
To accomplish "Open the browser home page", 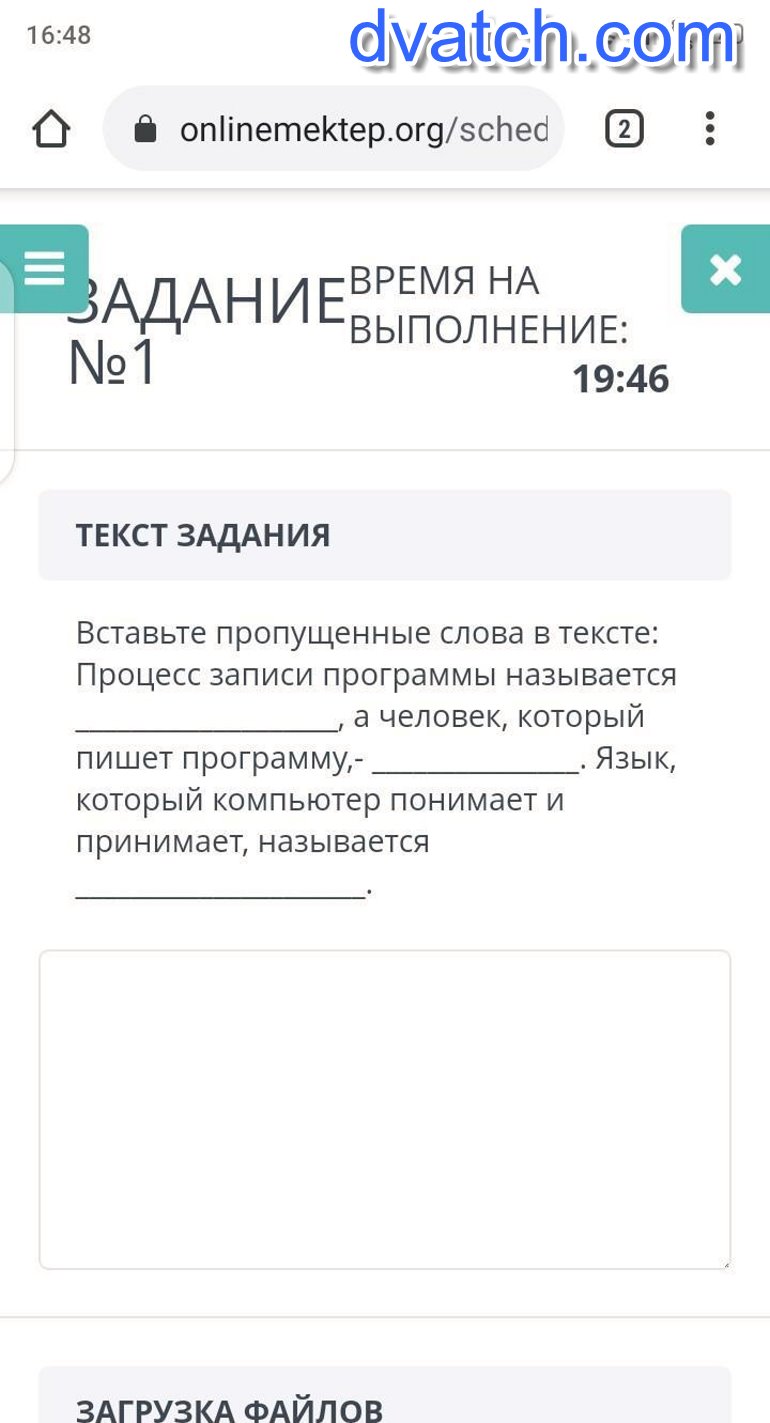I will click(51, 129).
